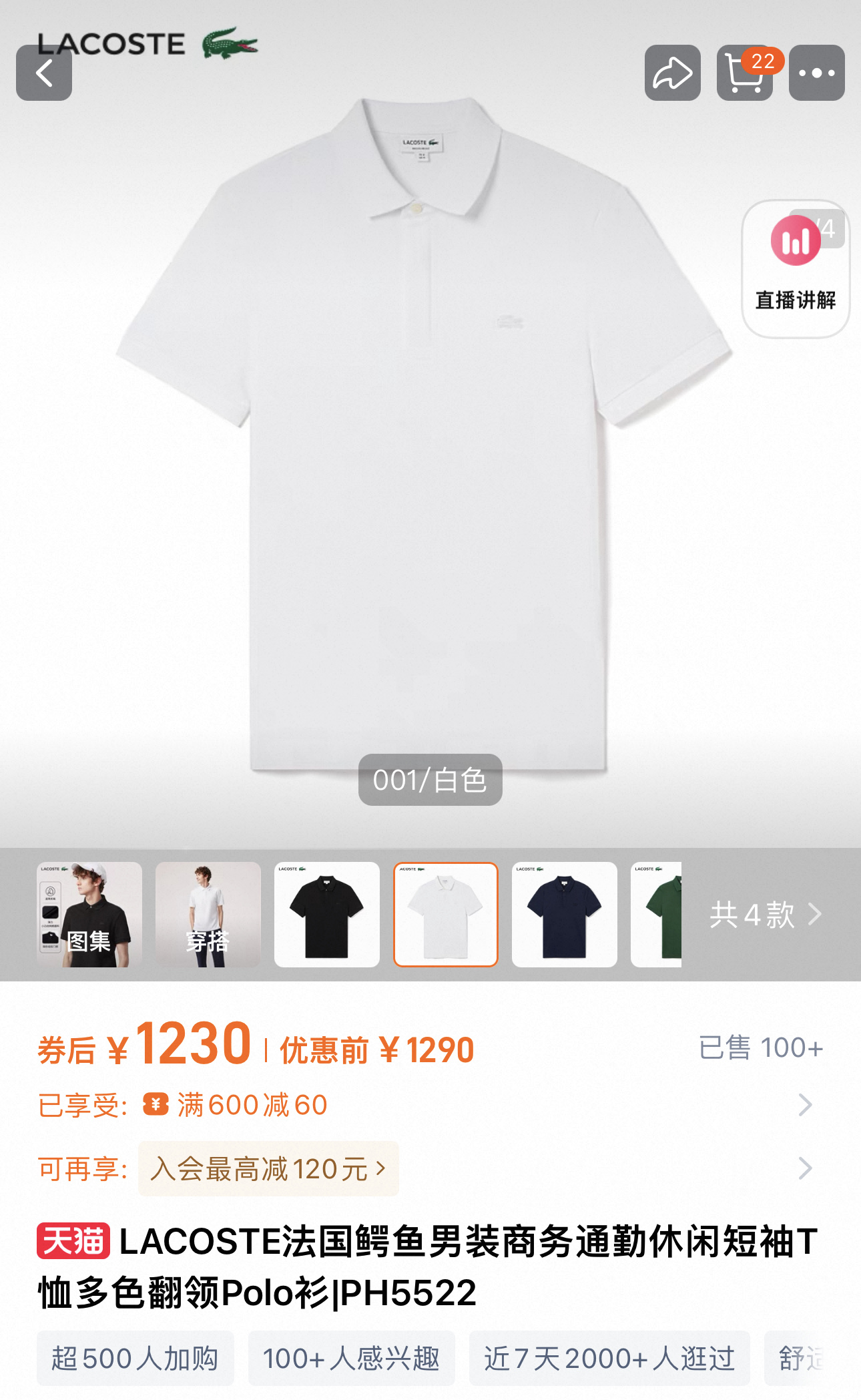Image resolution: width=861 pixels, height=1400 pixels.
Task: Select the white polo color
Action: tap(445, 914)
